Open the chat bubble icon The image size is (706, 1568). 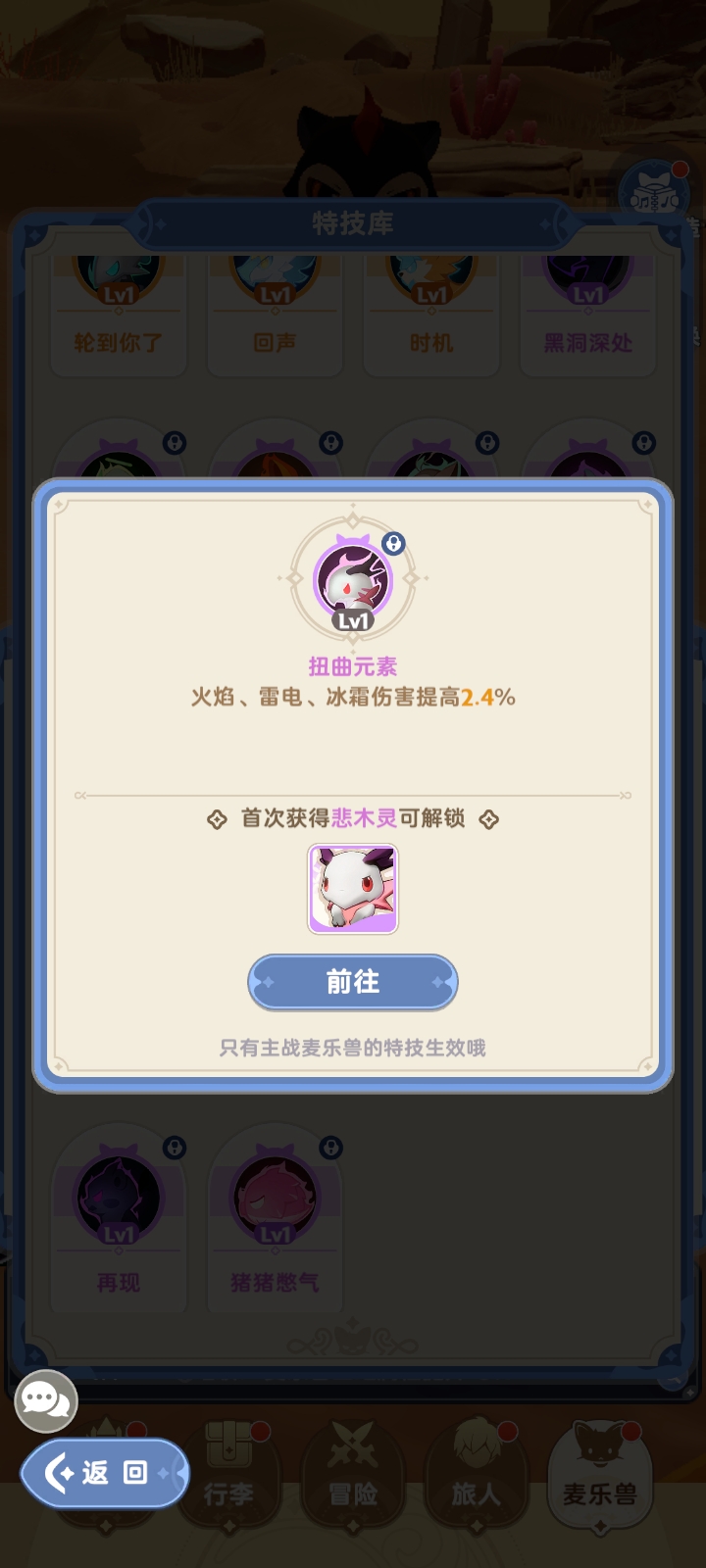click(46, 1400)
